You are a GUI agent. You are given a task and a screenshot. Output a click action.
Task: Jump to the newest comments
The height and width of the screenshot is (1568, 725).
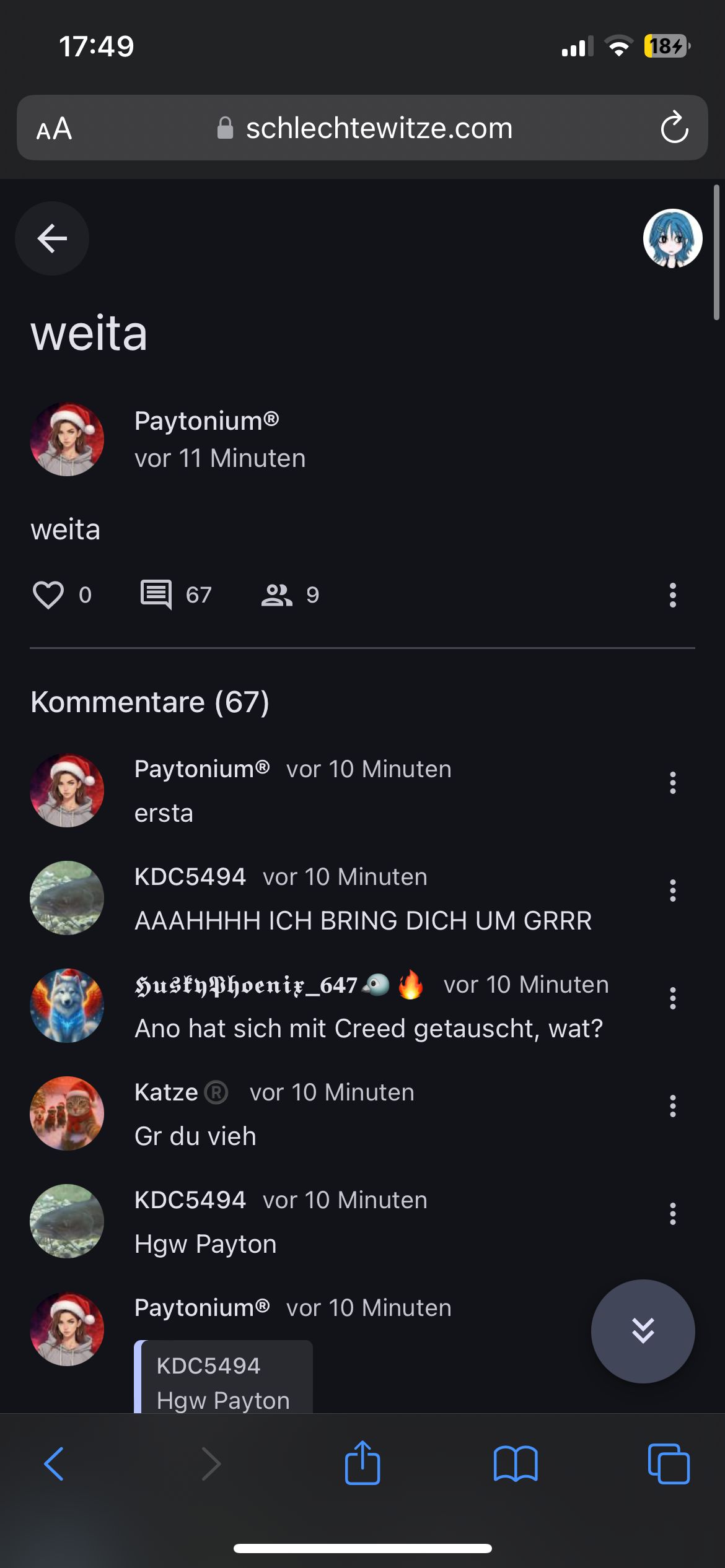pos(643,1331)
